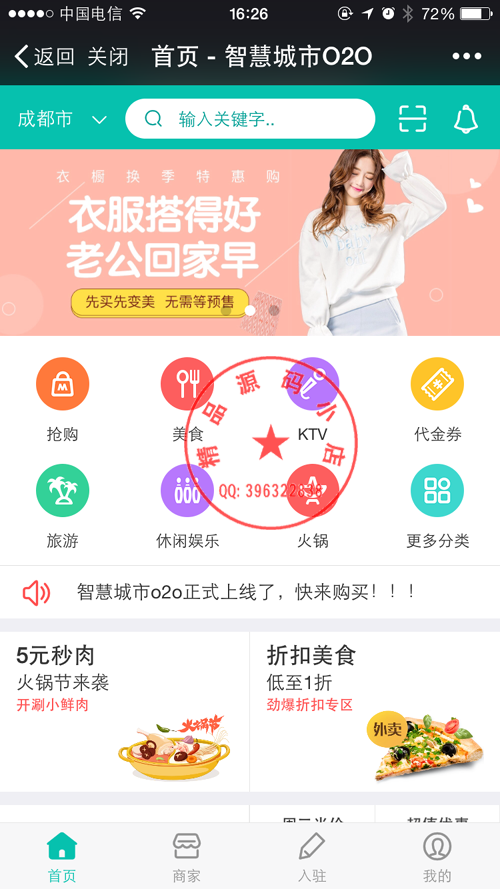Tap 关闭 to close the page
This screenshot has width=500, height=889.
108,57
